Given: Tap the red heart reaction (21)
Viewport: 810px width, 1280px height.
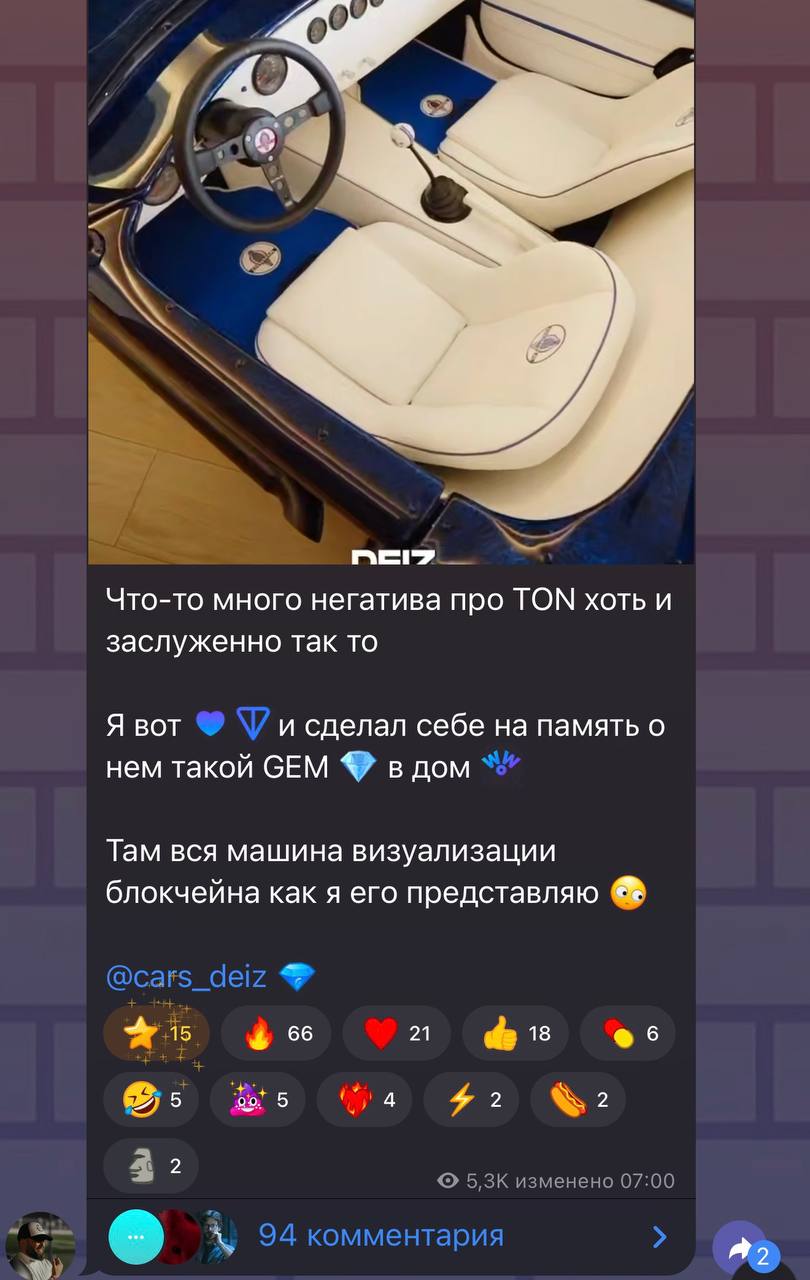Looking at the screenshot, I should click(x=396, y=1034).
